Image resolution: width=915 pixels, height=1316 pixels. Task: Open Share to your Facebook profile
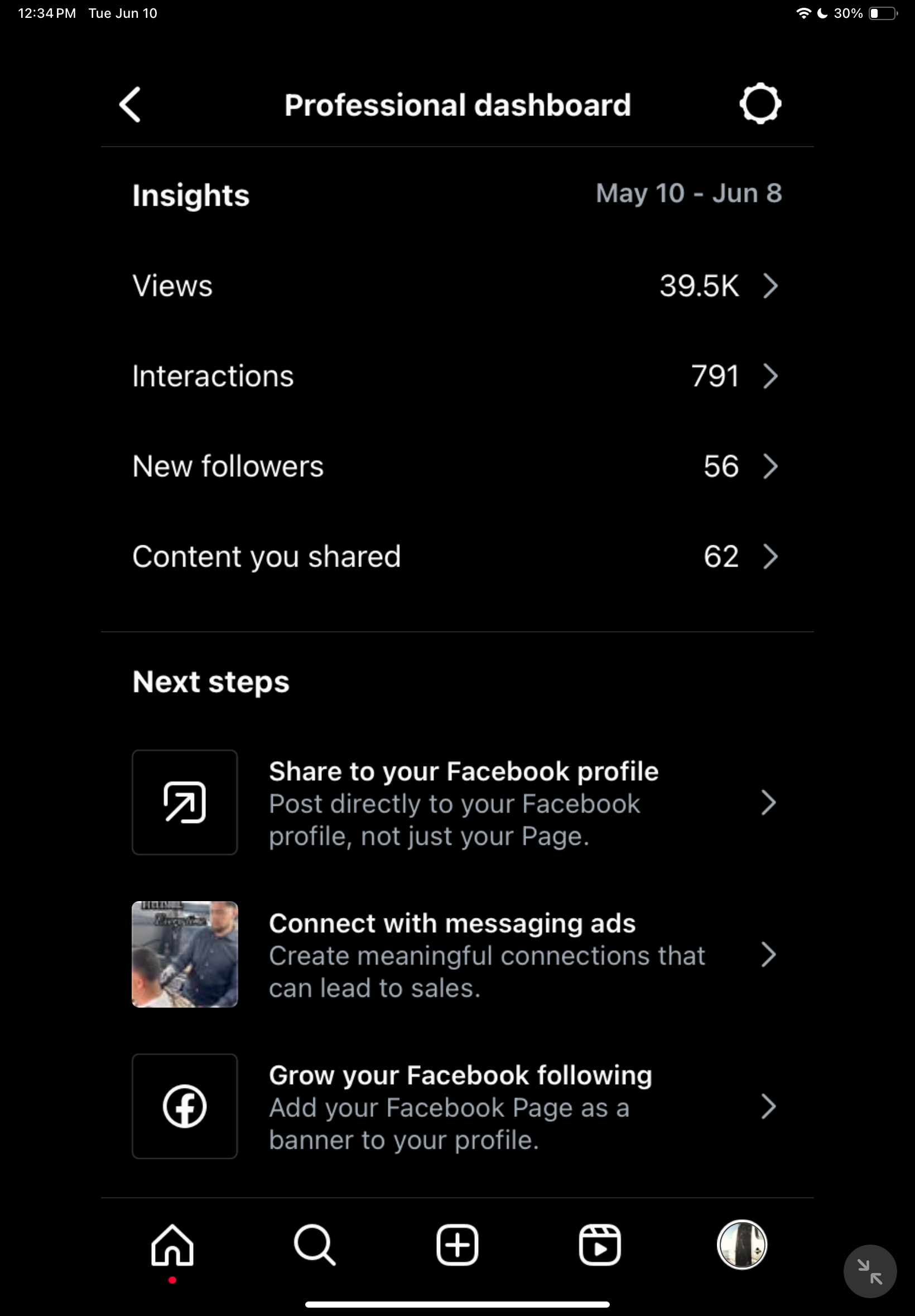pyautogui.click(x=457, y=802)
